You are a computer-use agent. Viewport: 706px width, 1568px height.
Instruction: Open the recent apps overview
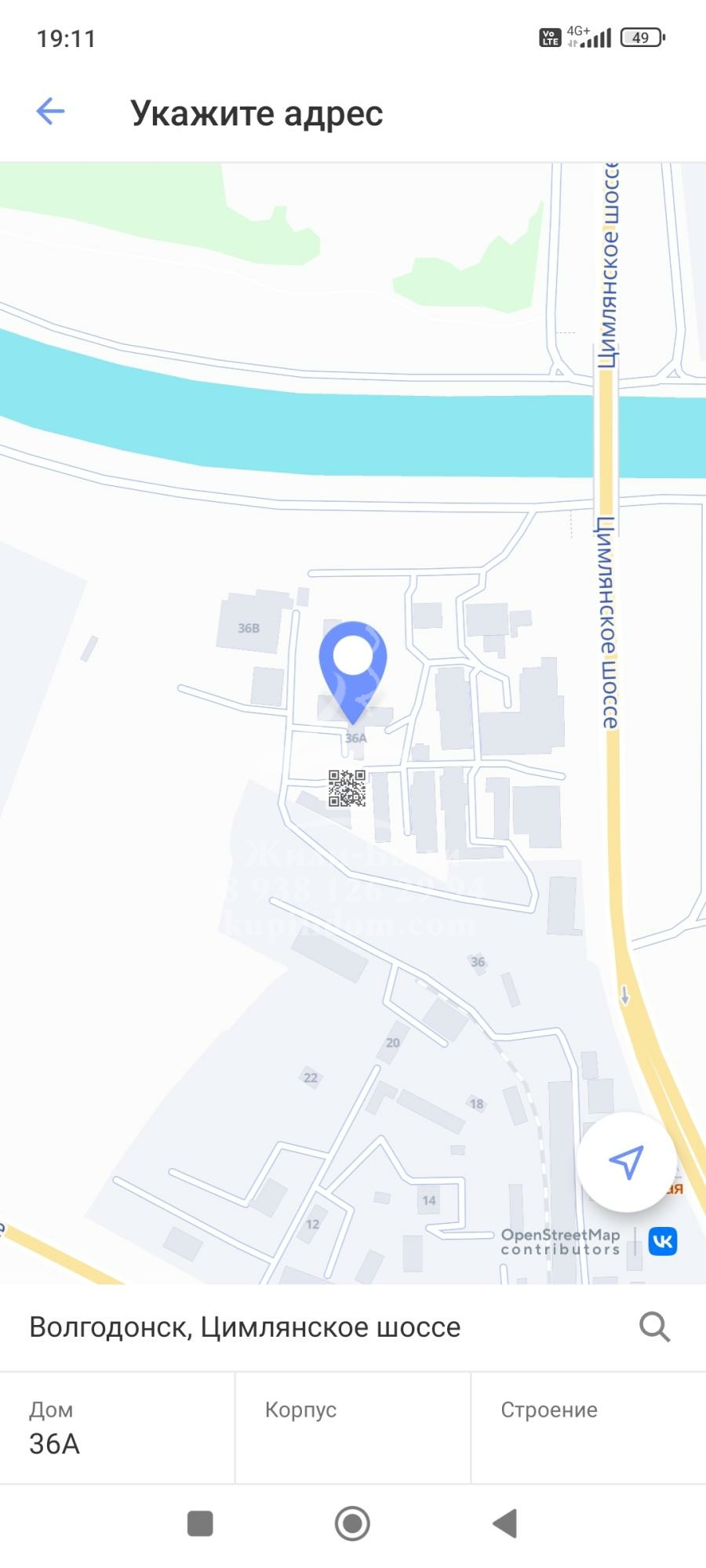point(200,1523)
